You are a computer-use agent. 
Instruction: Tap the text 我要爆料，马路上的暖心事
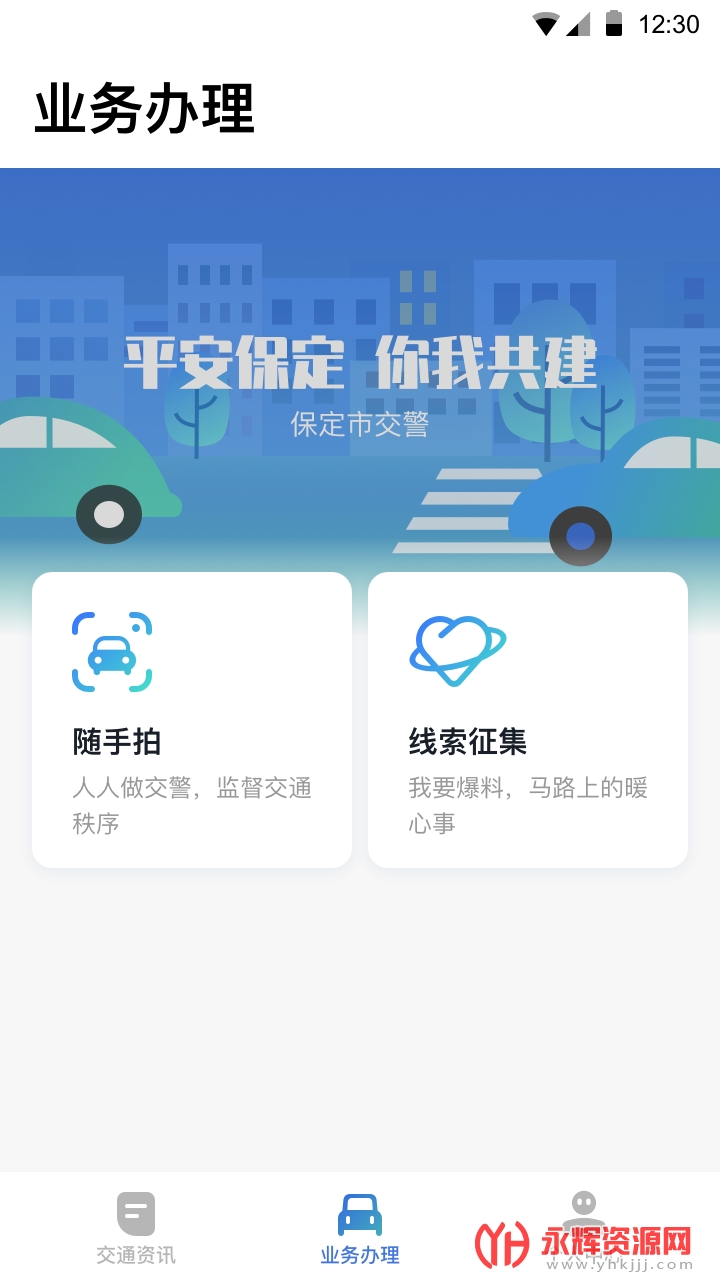[x=527, y=805]
